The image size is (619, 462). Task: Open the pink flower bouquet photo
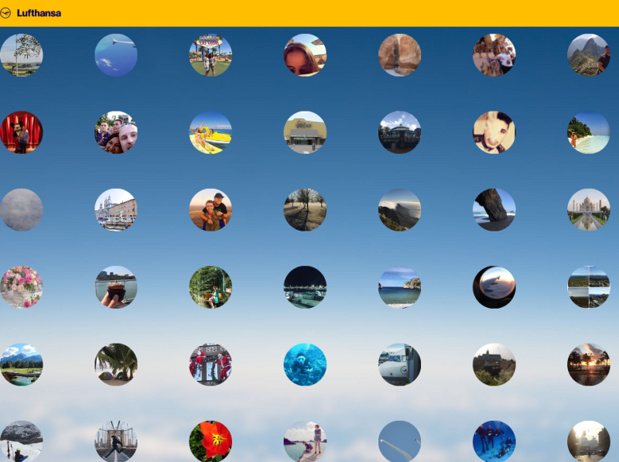[x=22, y=287]
